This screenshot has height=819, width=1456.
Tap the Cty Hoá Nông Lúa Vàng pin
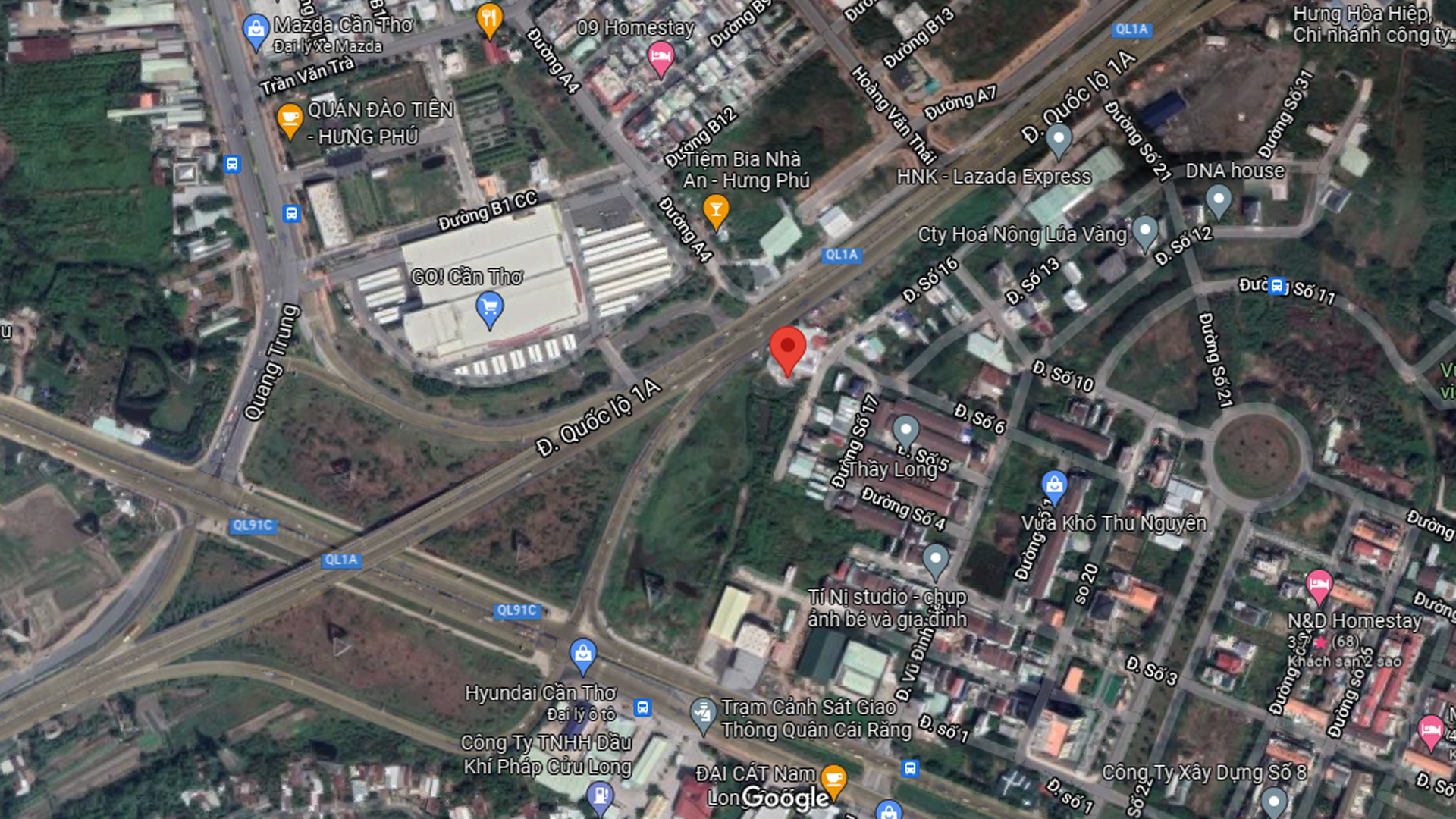[x=1144, y=231]
